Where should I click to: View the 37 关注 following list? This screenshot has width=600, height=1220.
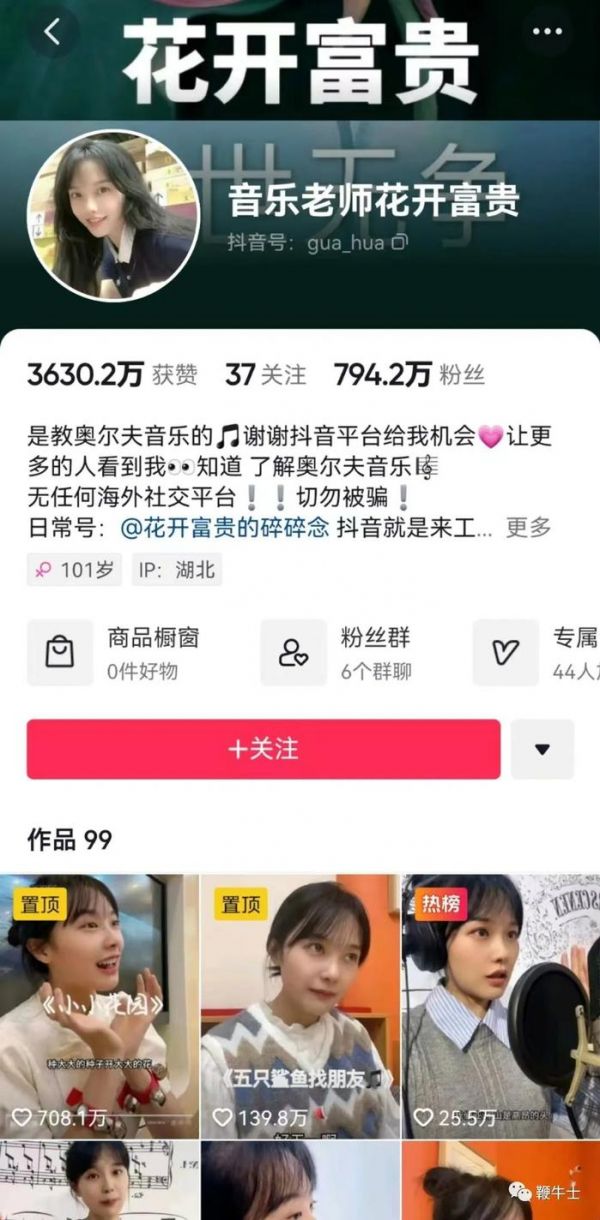click(x=265, y=375)
